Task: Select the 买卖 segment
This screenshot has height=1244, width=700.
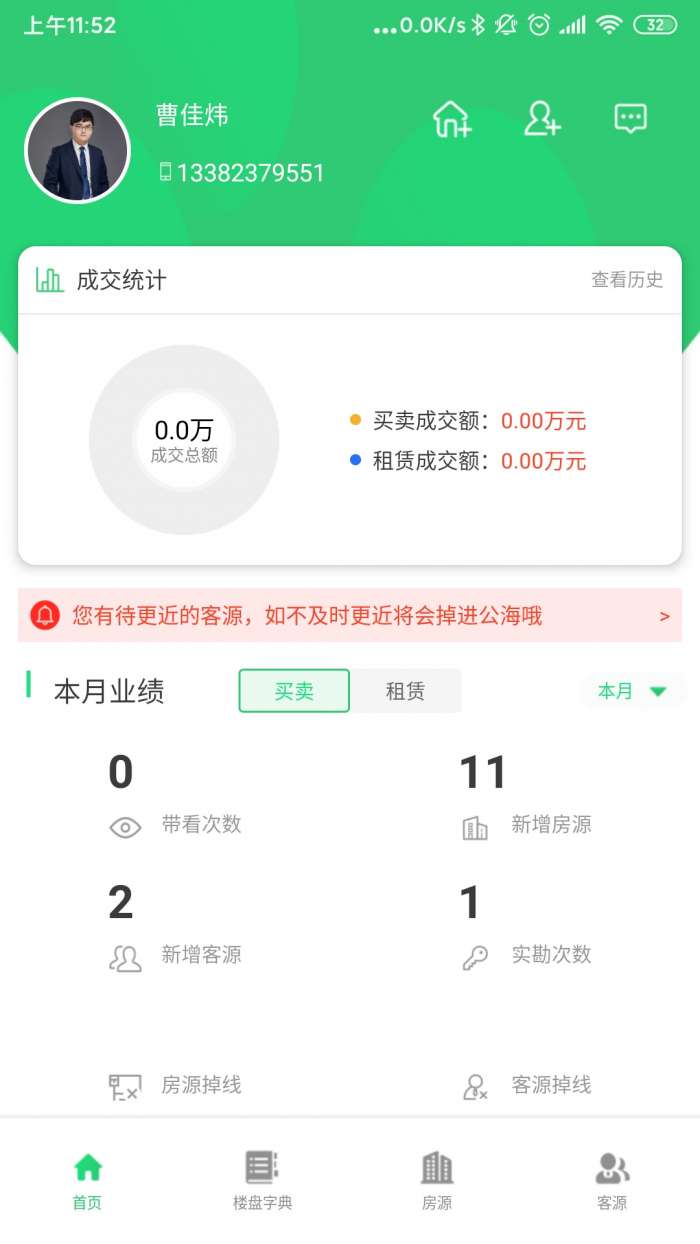Action: pyautogui.click(x=294, y=691)
